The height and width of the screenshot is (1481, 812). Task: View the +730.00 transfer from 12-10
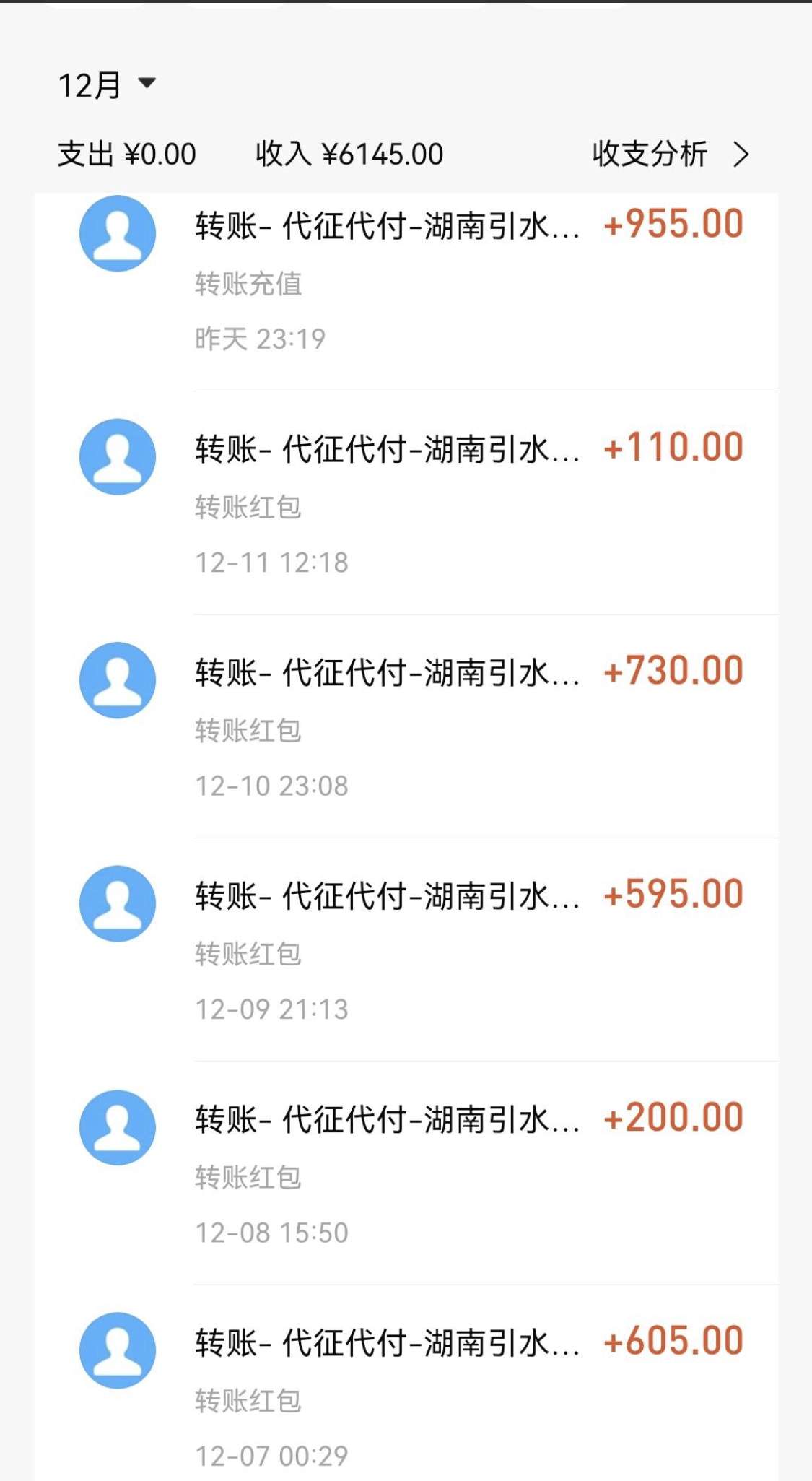406,726
